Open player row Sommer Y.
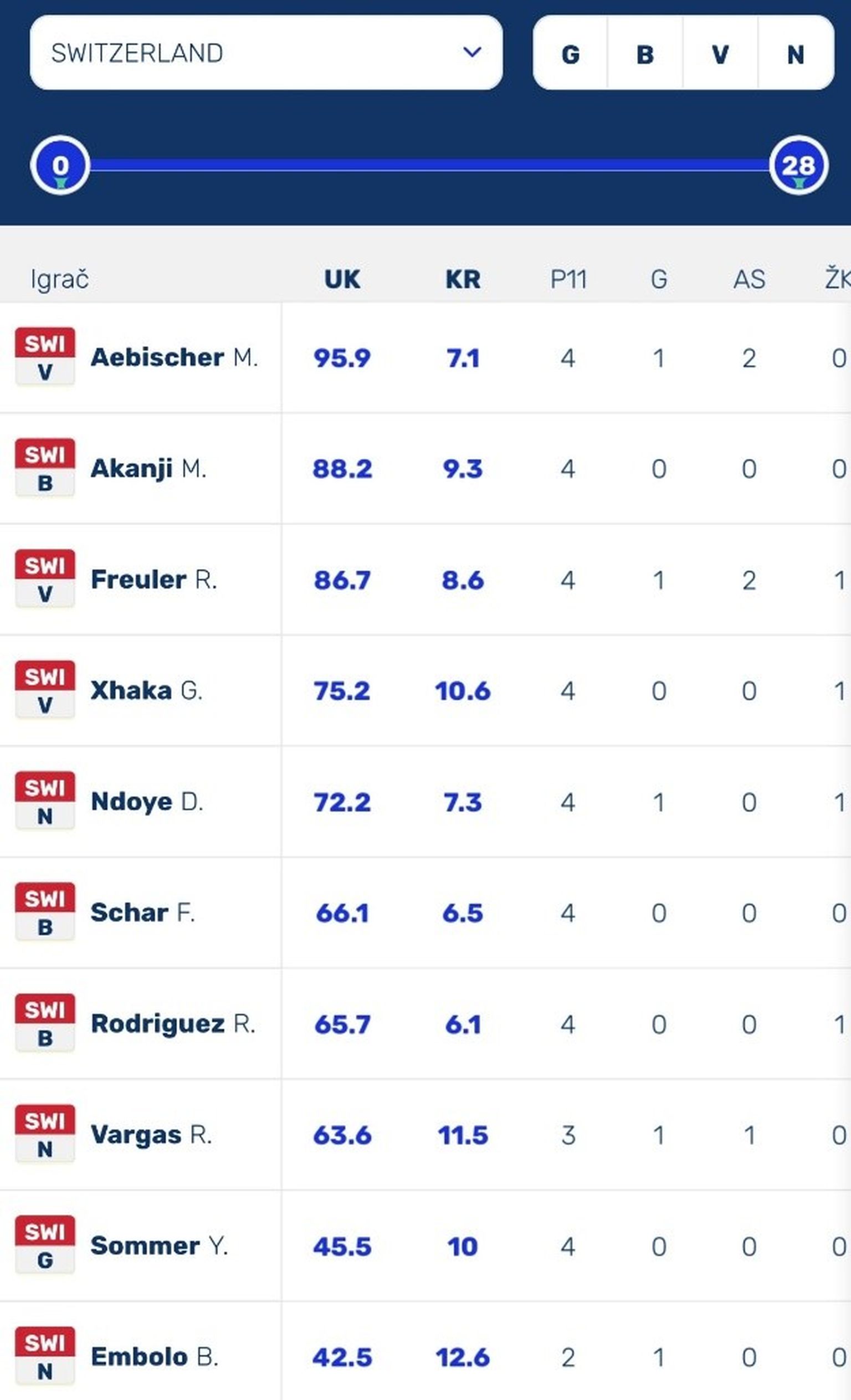The height and width of the screenshot is (1400, 851). (159, 1245)
